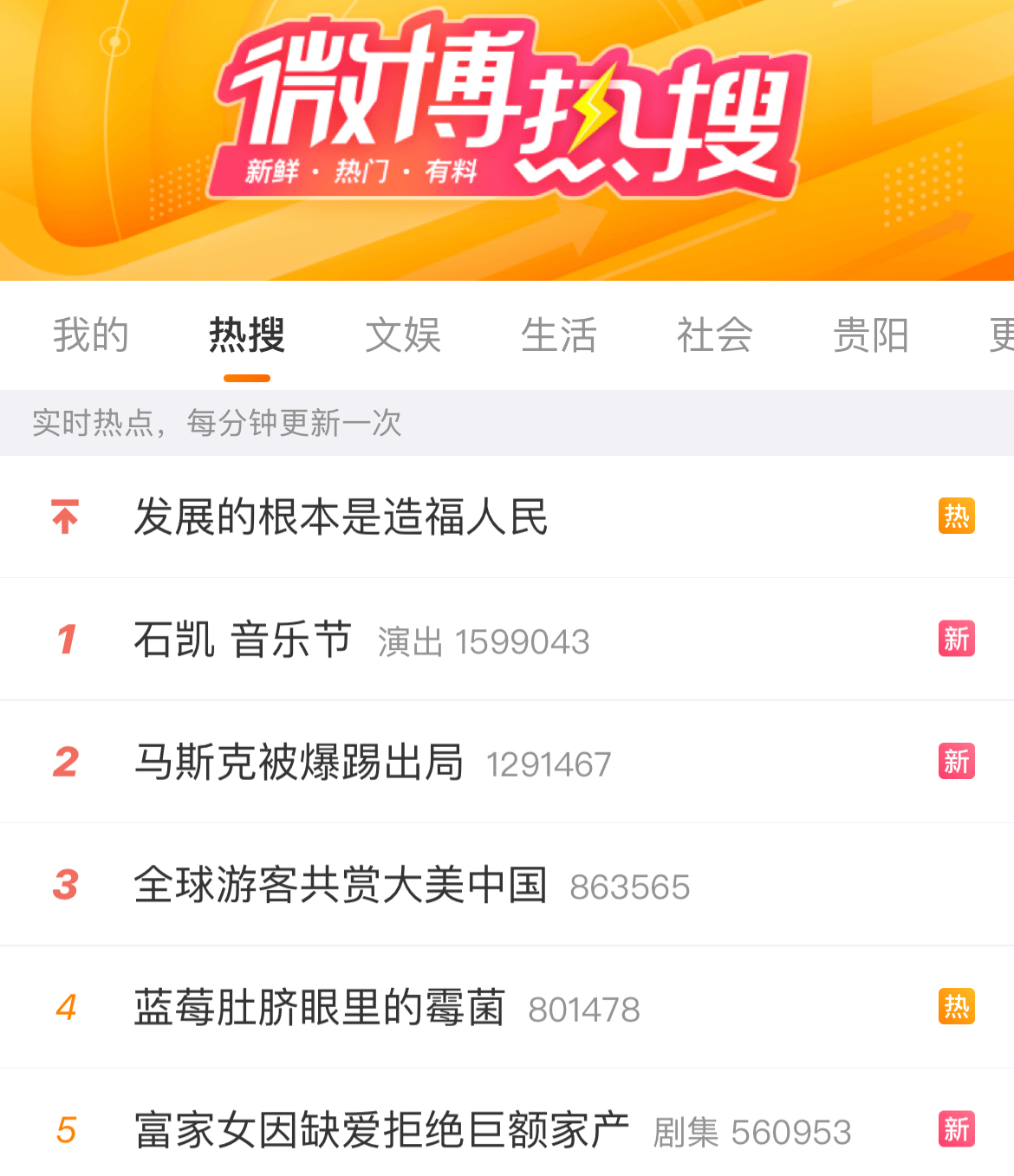View topic 马斯克被爆踢出局

point(299,763)
